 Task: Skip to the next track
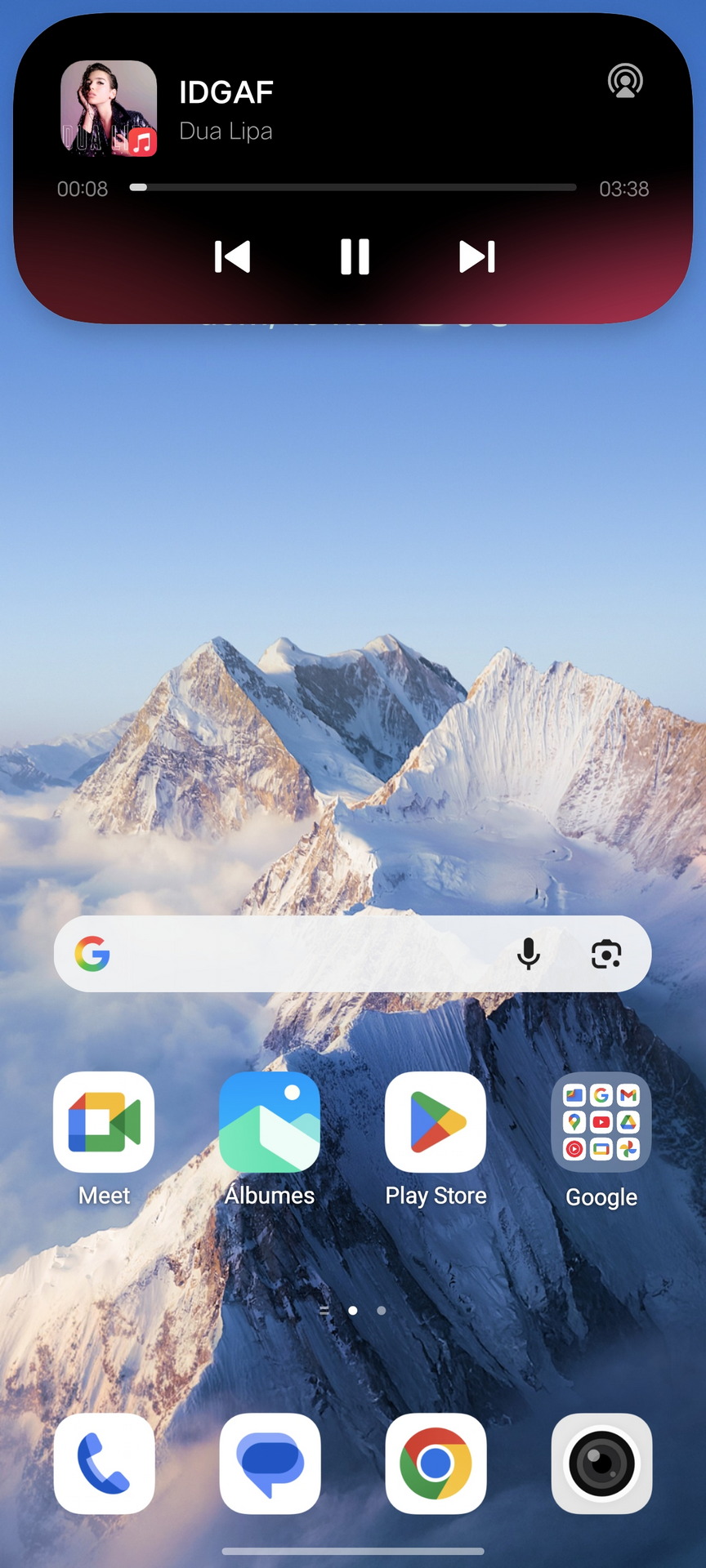point(477,256)
